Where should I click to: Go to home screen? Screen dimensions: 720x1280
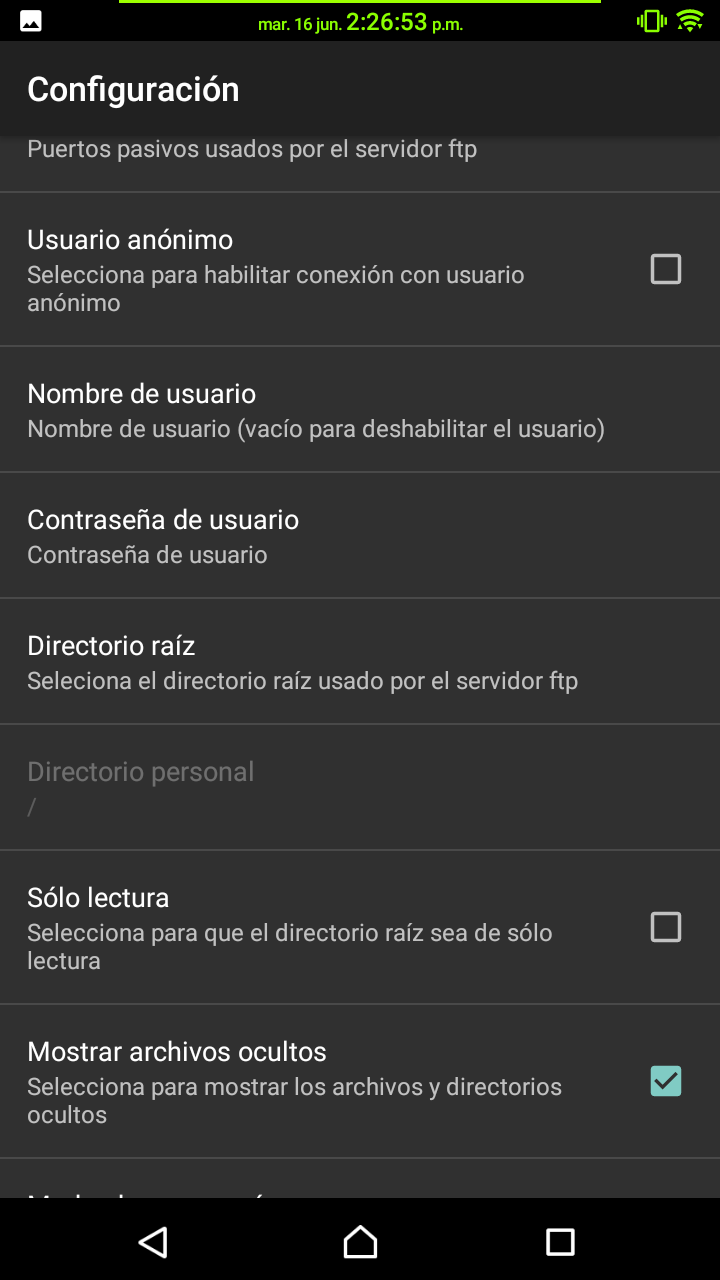click(x=360, y=1242)
